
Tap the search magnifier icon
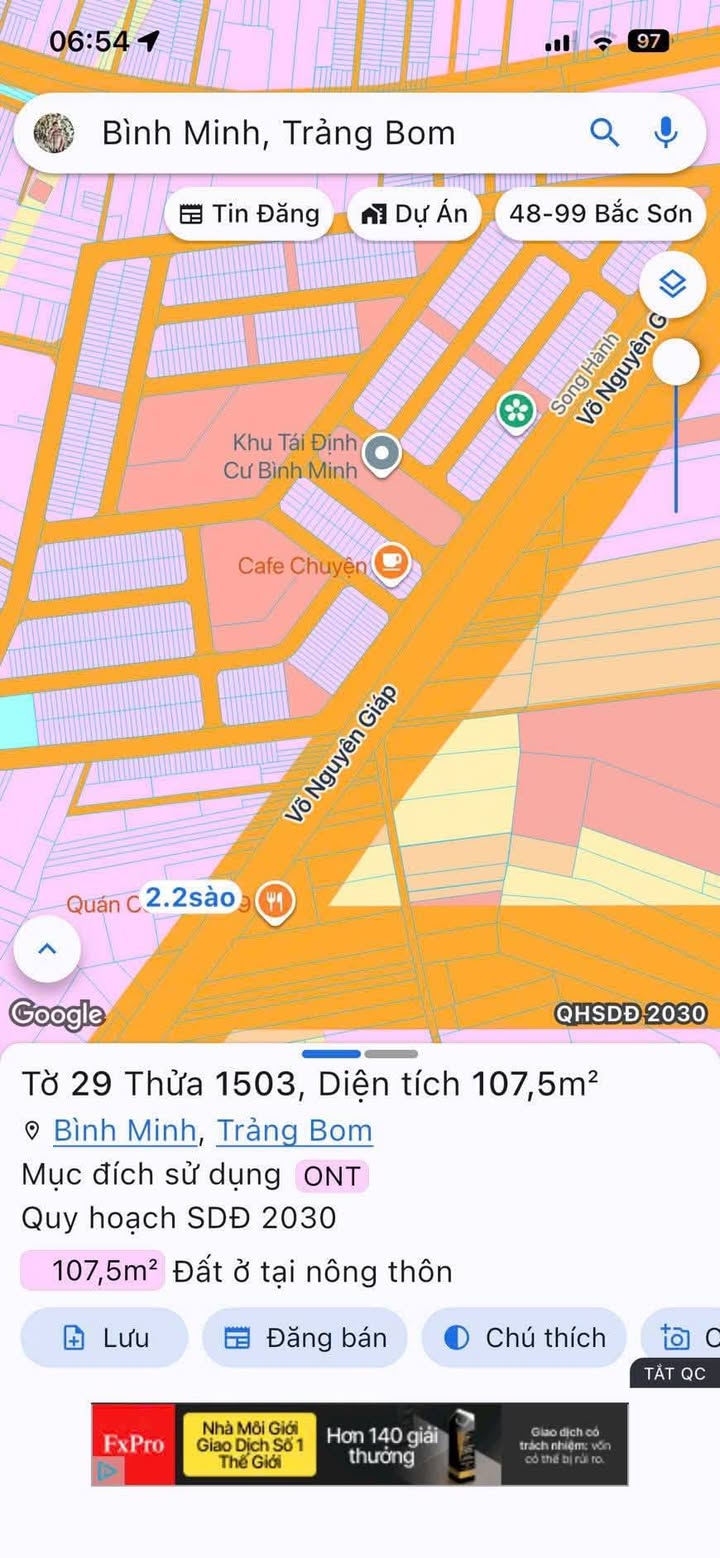click(604, 132)
